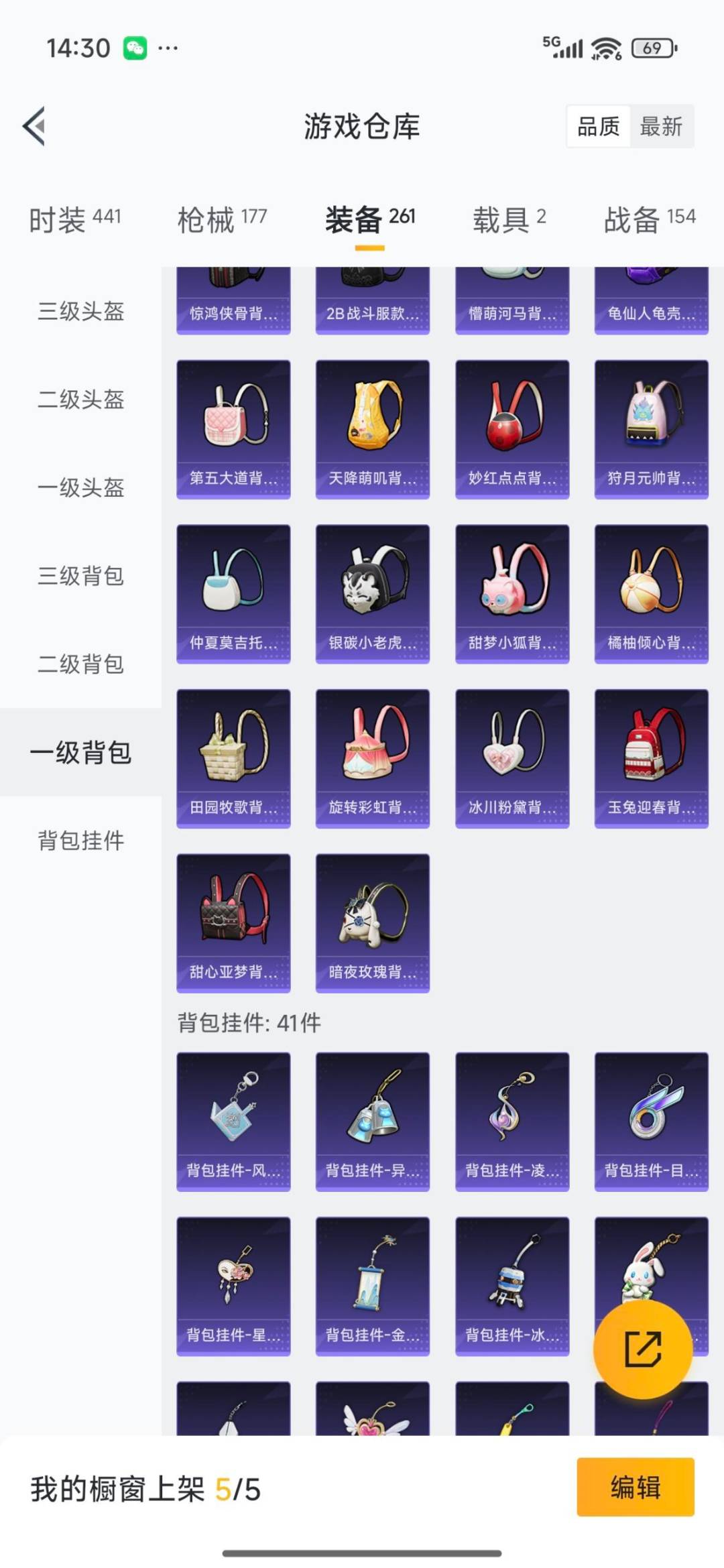Open the share/export icon near bottom right
Image resolution: width=724 pixels, height=1568 pixels.
tap(642, 1349)
